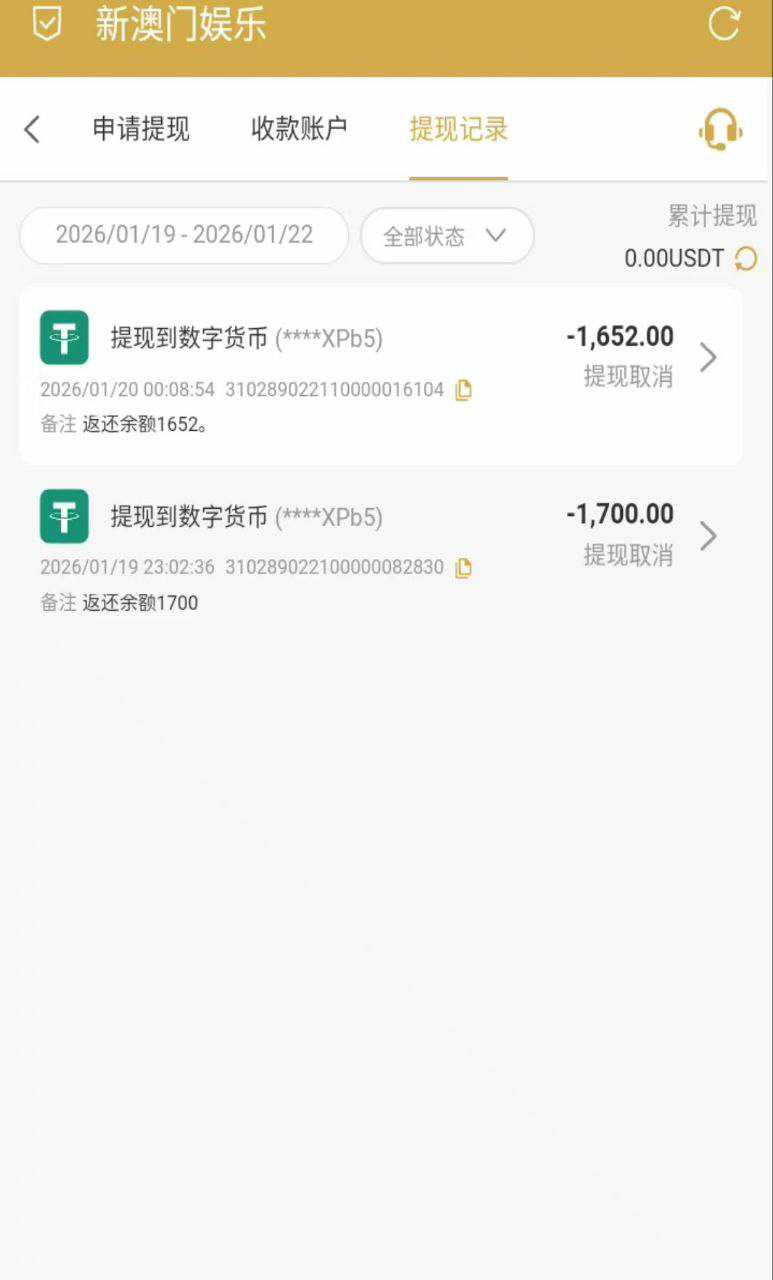Select the 提现记录 tab
Screen dimensions: 773x1280
pyautogui.click(x=457, y=129)
